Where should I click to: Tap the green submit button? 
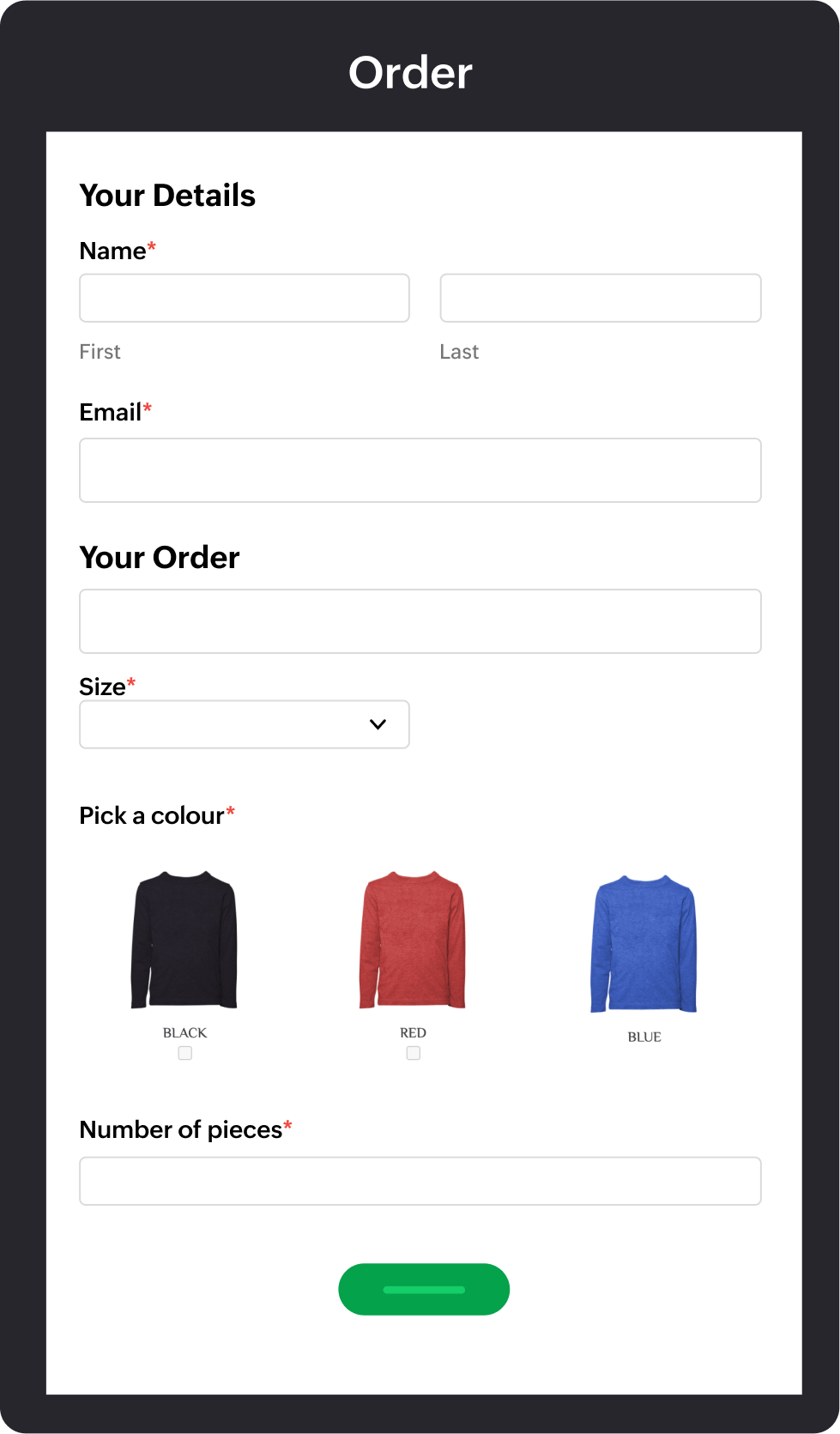click(424, 1289)
